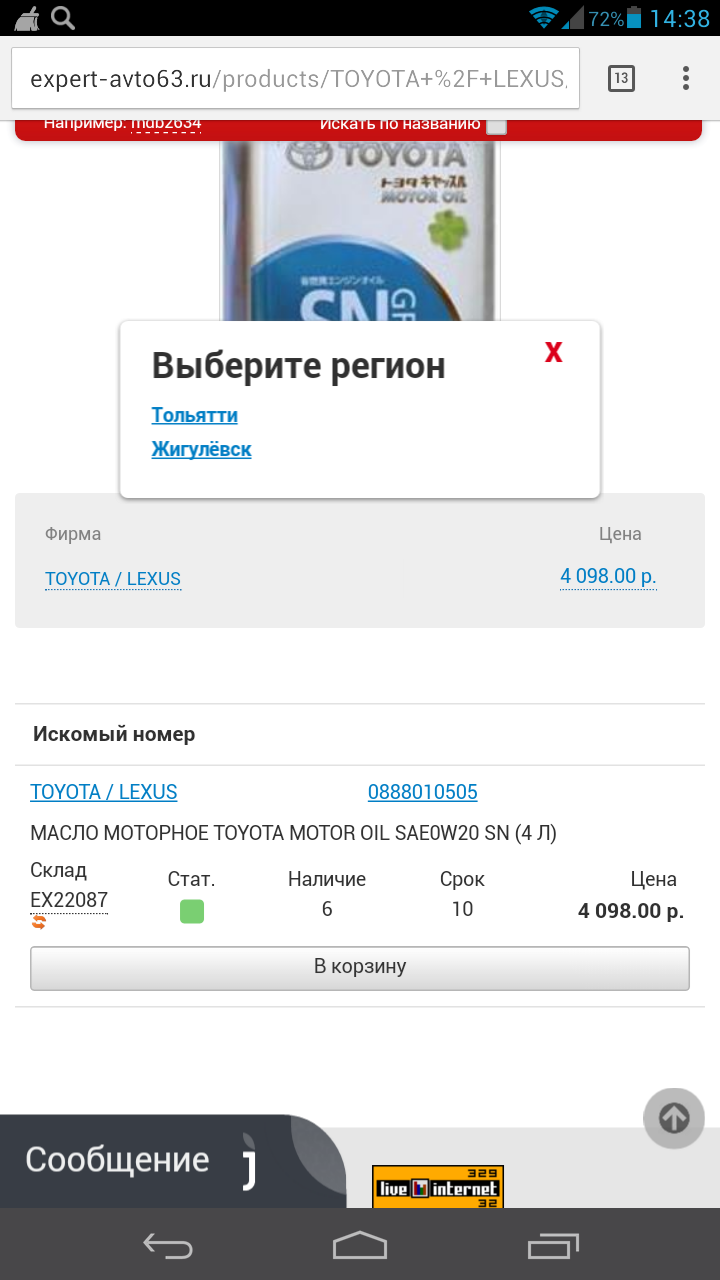Close the region selection popup
Screen dimensions: 720x1280
(554, 352)
